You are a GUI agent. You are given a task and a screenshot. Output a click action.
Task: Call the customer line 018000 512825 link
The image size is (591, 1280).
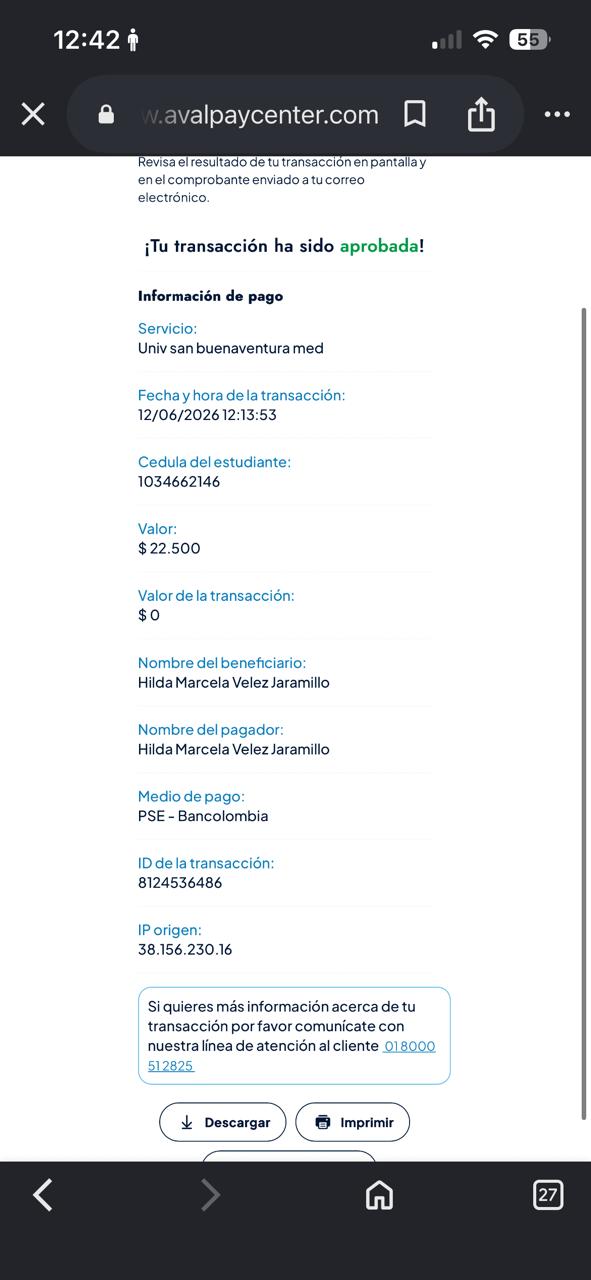tap(292, 1056)
